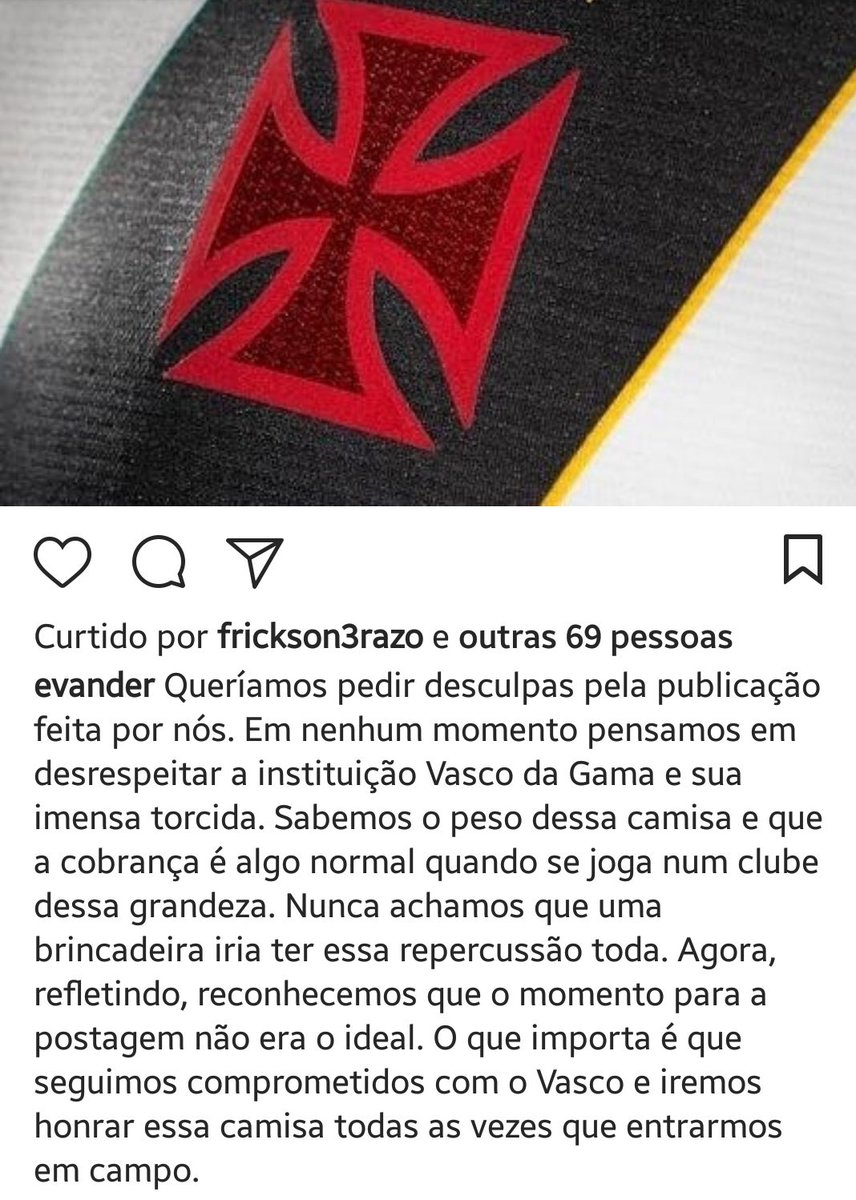Like the Vasco da Gama post
856x1200 pixels.
click(62, 561)
